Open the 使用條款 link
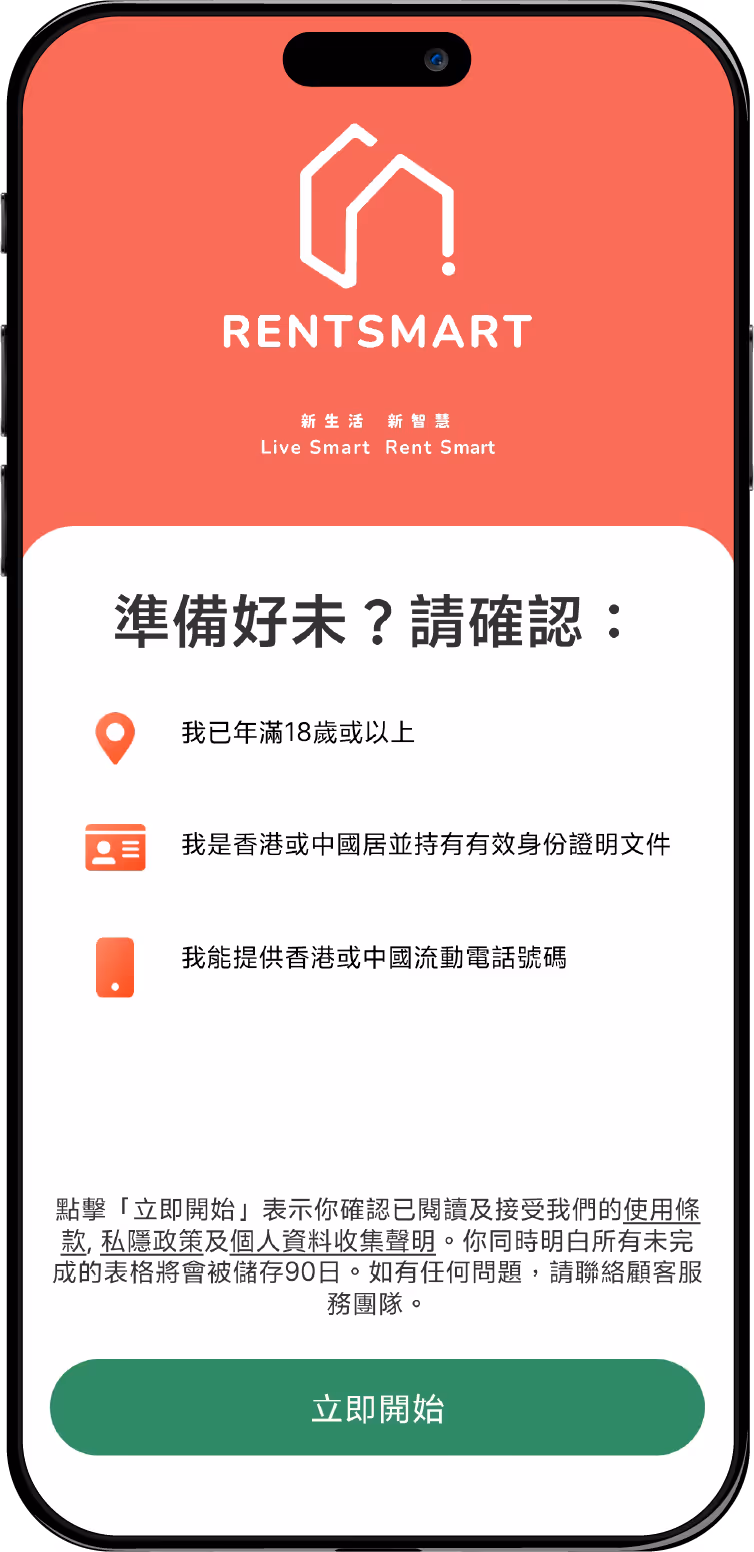754x1552 pixels. pos(661,1211)
